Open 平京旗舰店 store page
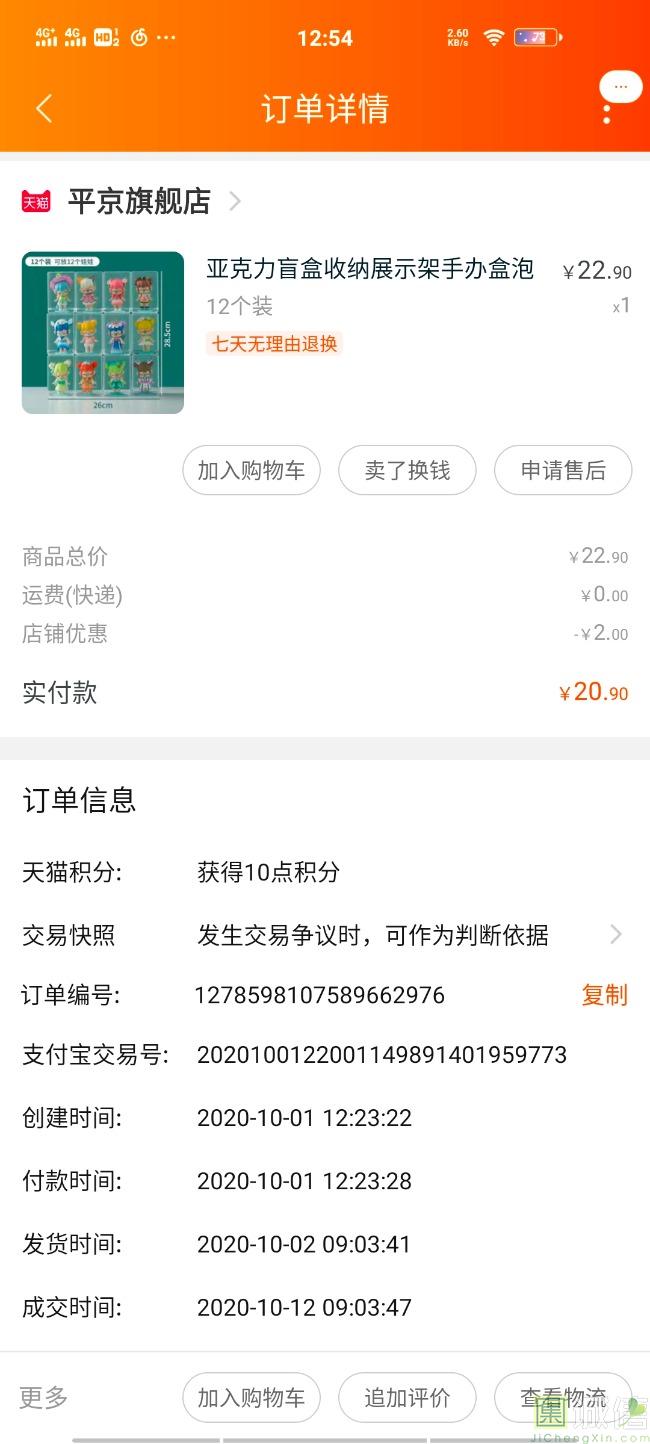650x1444 pixels. pyautogui.click(x=140, y=201)
